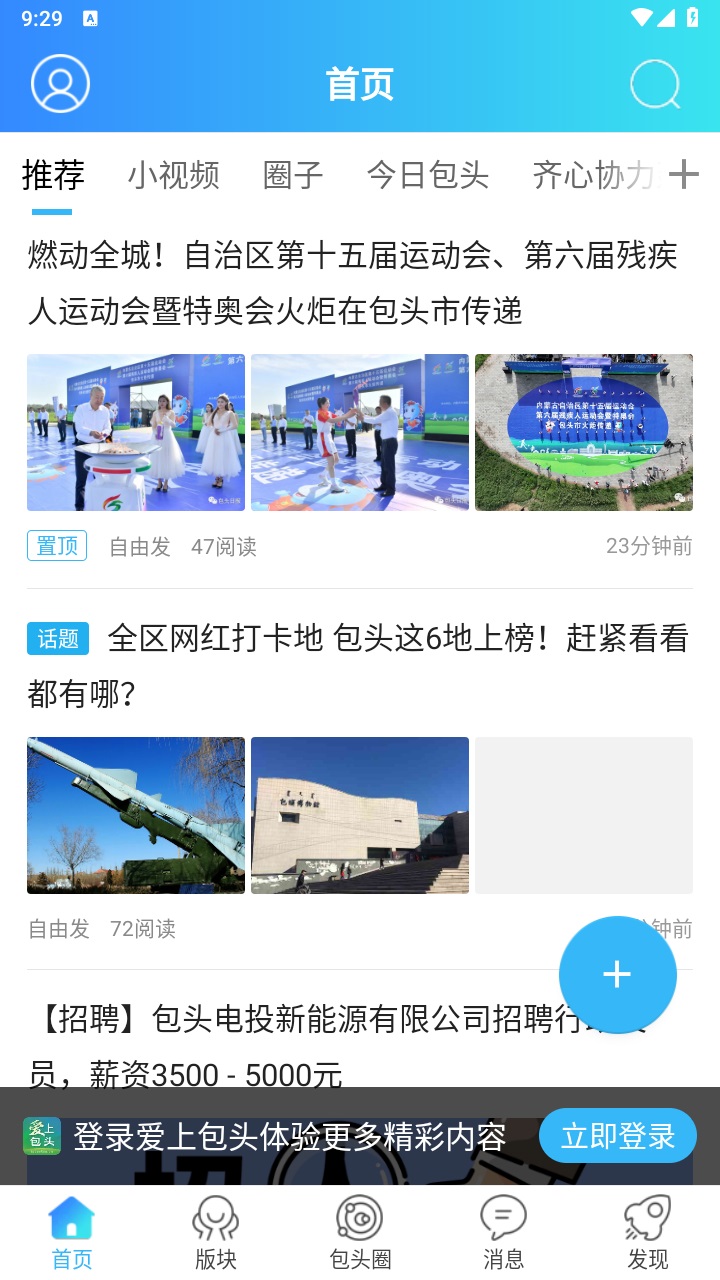Click the highlighted 首页 home icon

(70, 1218)
